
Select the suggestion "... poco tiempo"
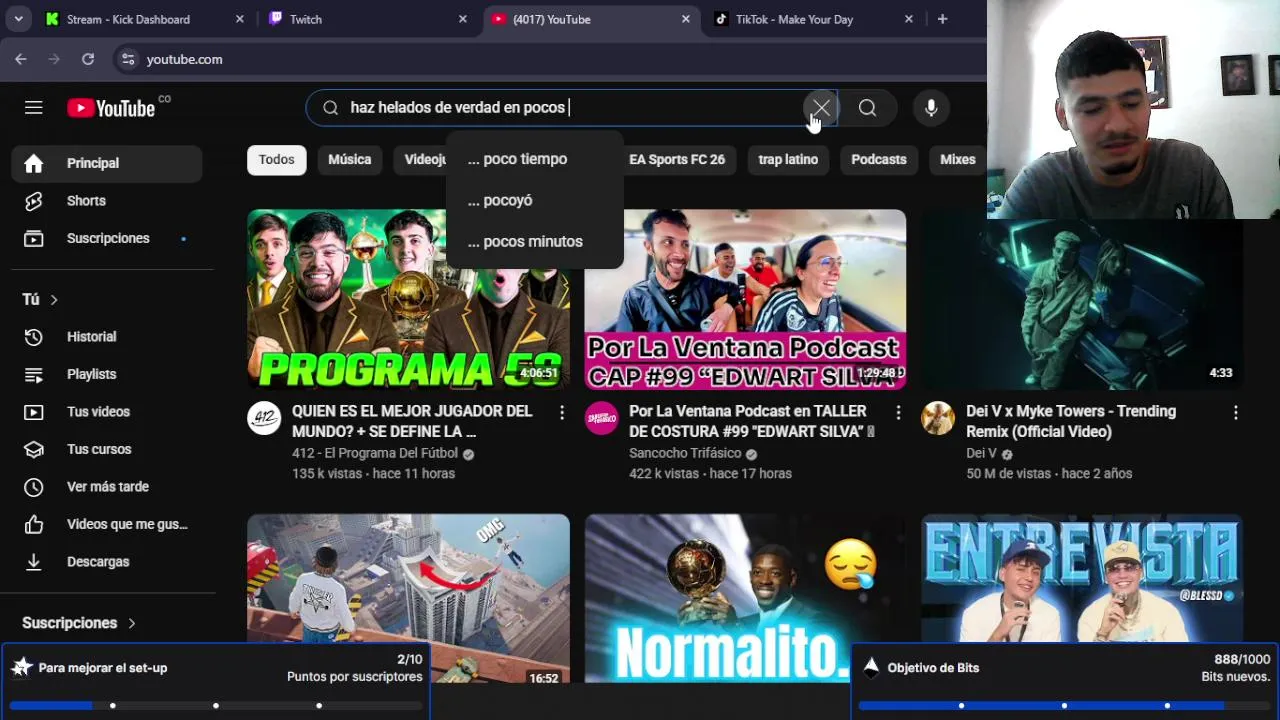[x=517, y=159]
